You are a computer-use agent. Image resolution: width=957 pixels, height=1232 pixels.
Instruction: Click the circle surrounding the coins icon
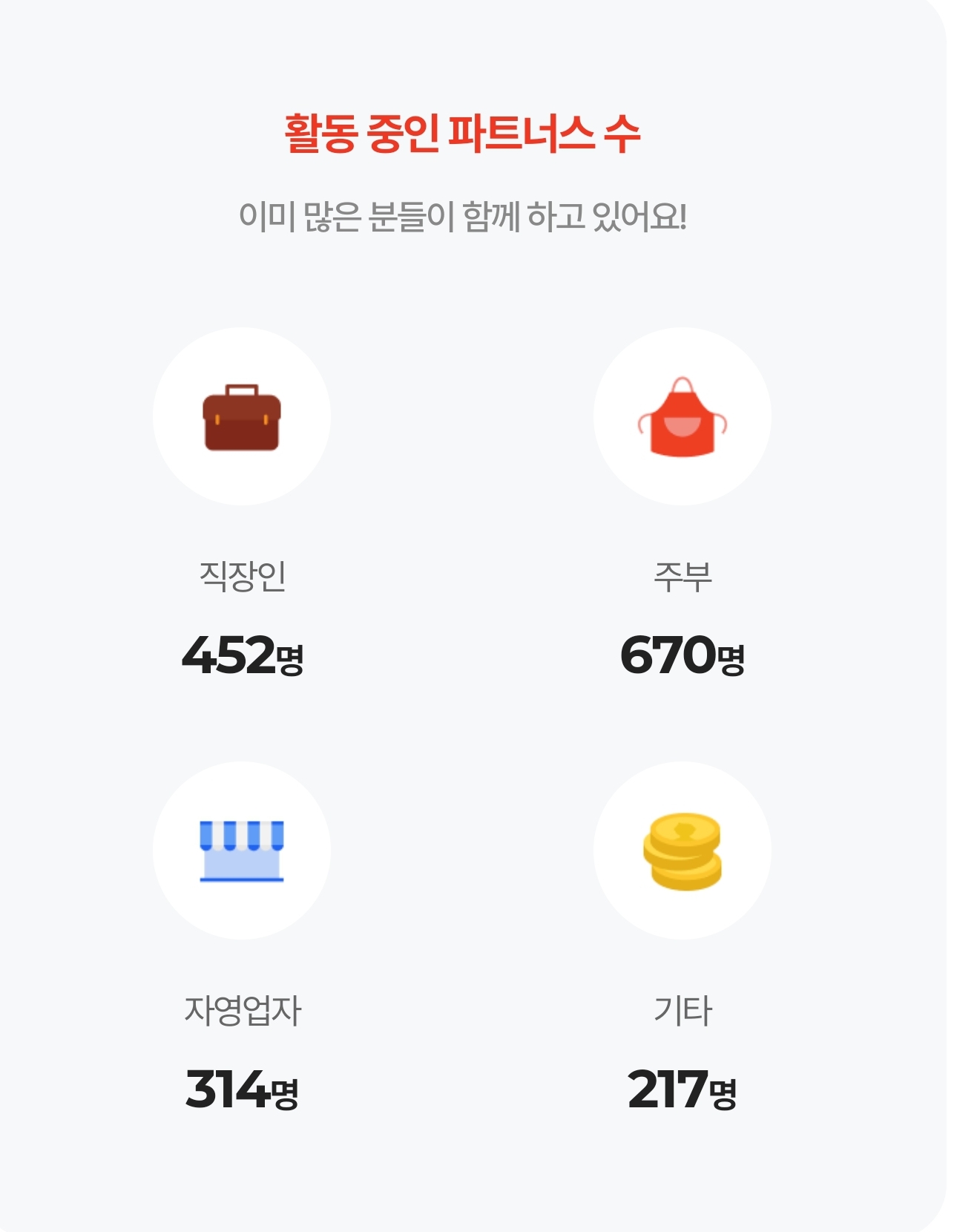680,852
